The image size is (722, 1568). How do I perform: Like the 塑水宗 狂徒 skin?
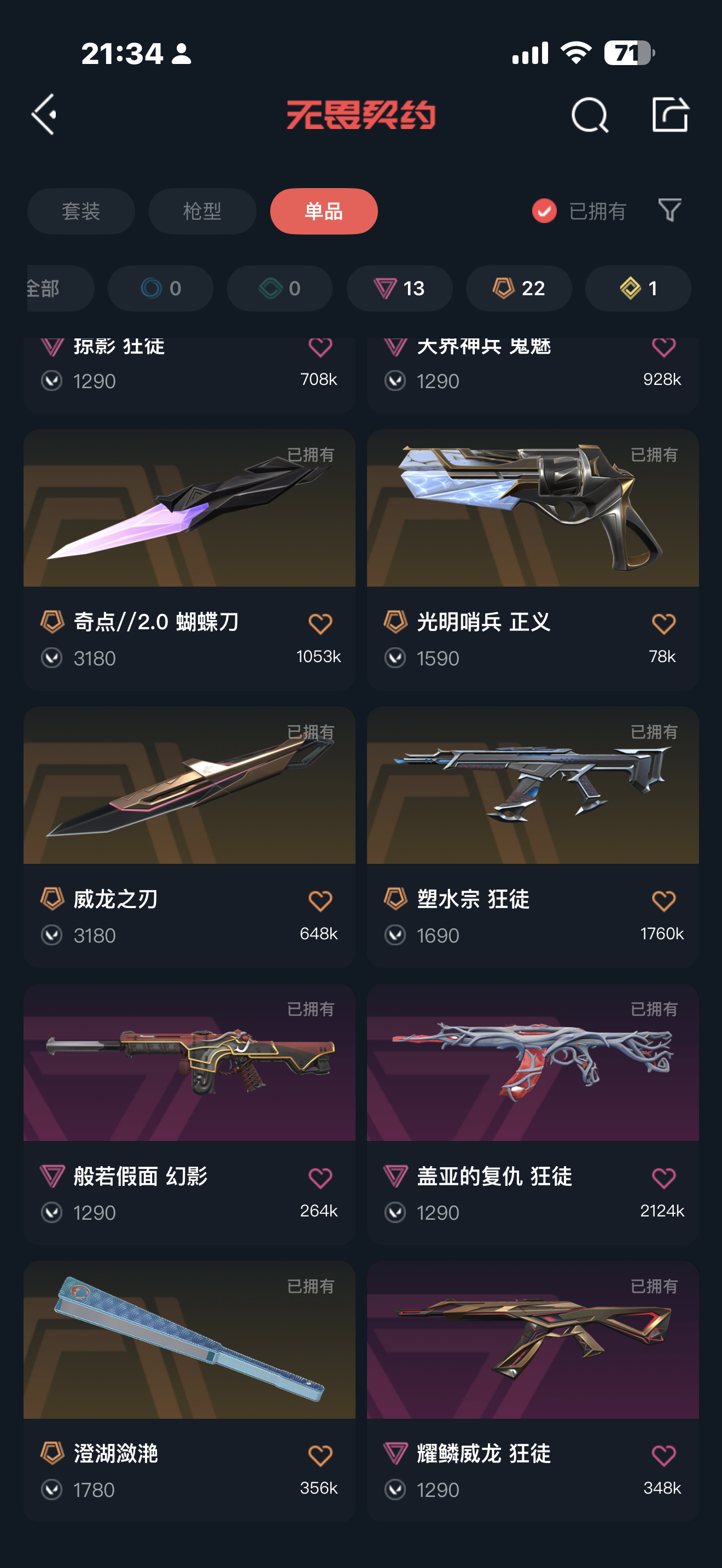pos(663,901)
